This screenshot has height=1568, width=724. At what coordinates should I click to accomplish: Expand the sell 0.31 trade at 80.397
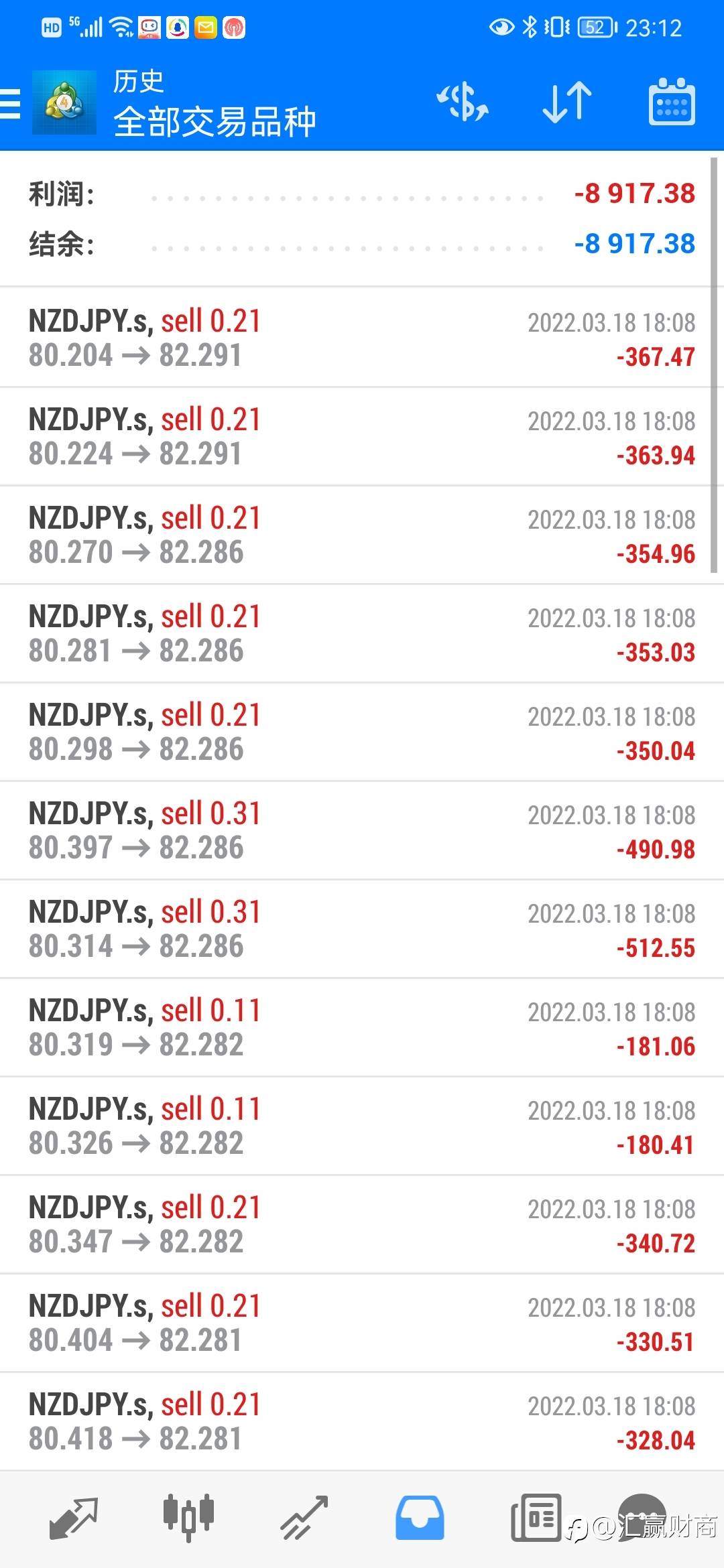(x=362, y=830)
